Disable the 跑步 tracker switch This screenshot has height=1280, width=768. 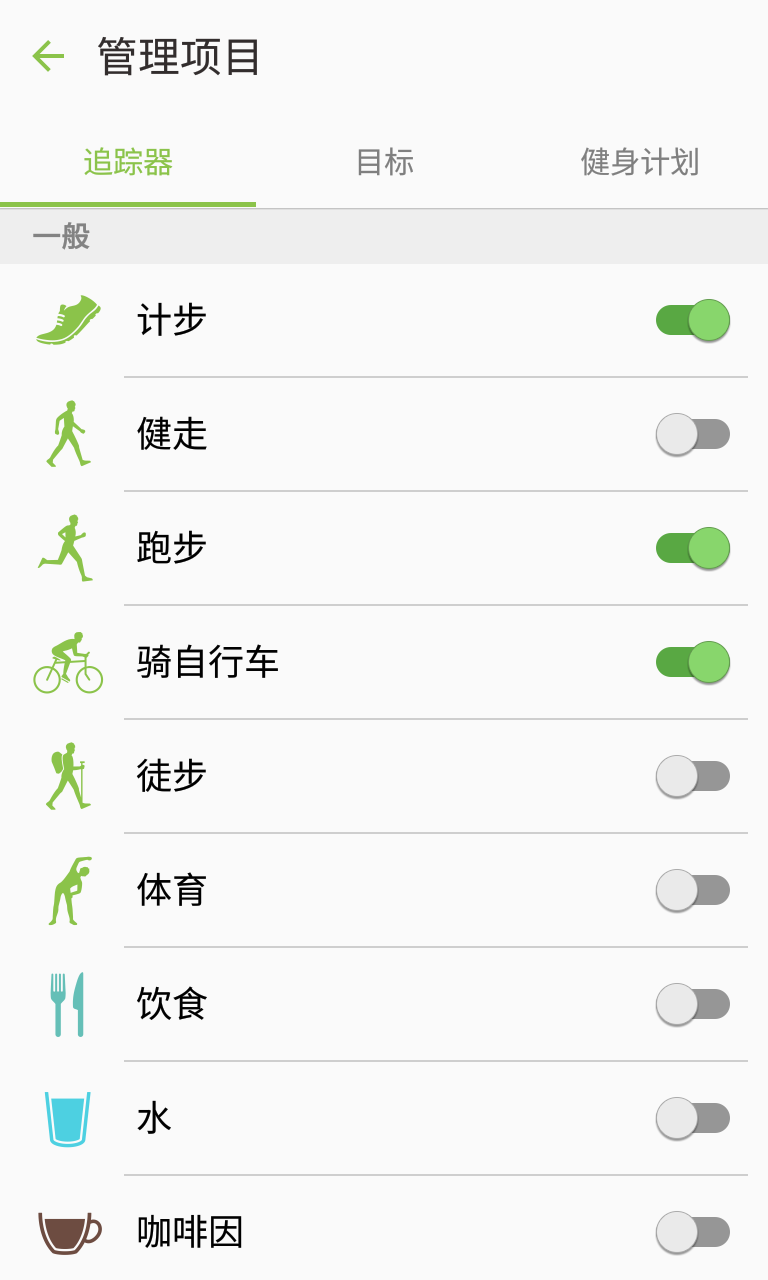tap(693, 548)
